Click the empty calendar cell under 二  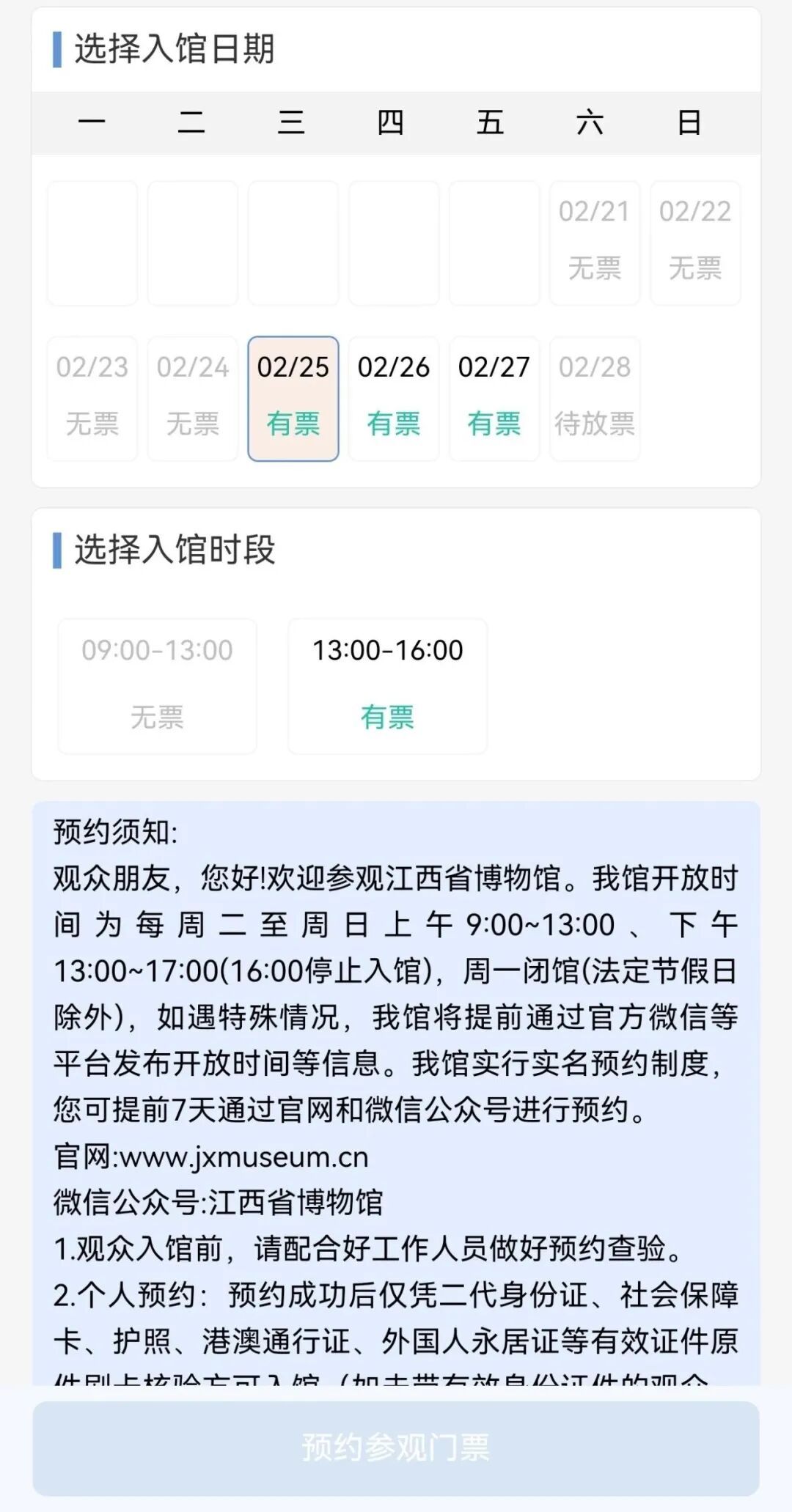[x=192, y=242]
